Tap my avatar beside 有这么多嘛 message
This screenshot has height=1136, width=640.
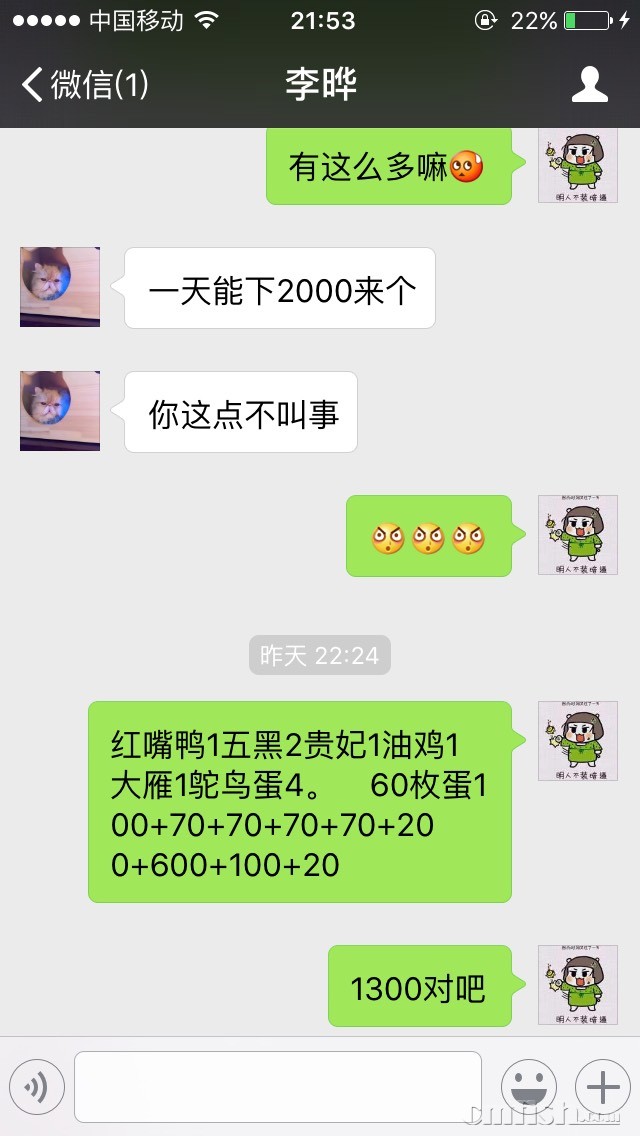pos(578,166)
